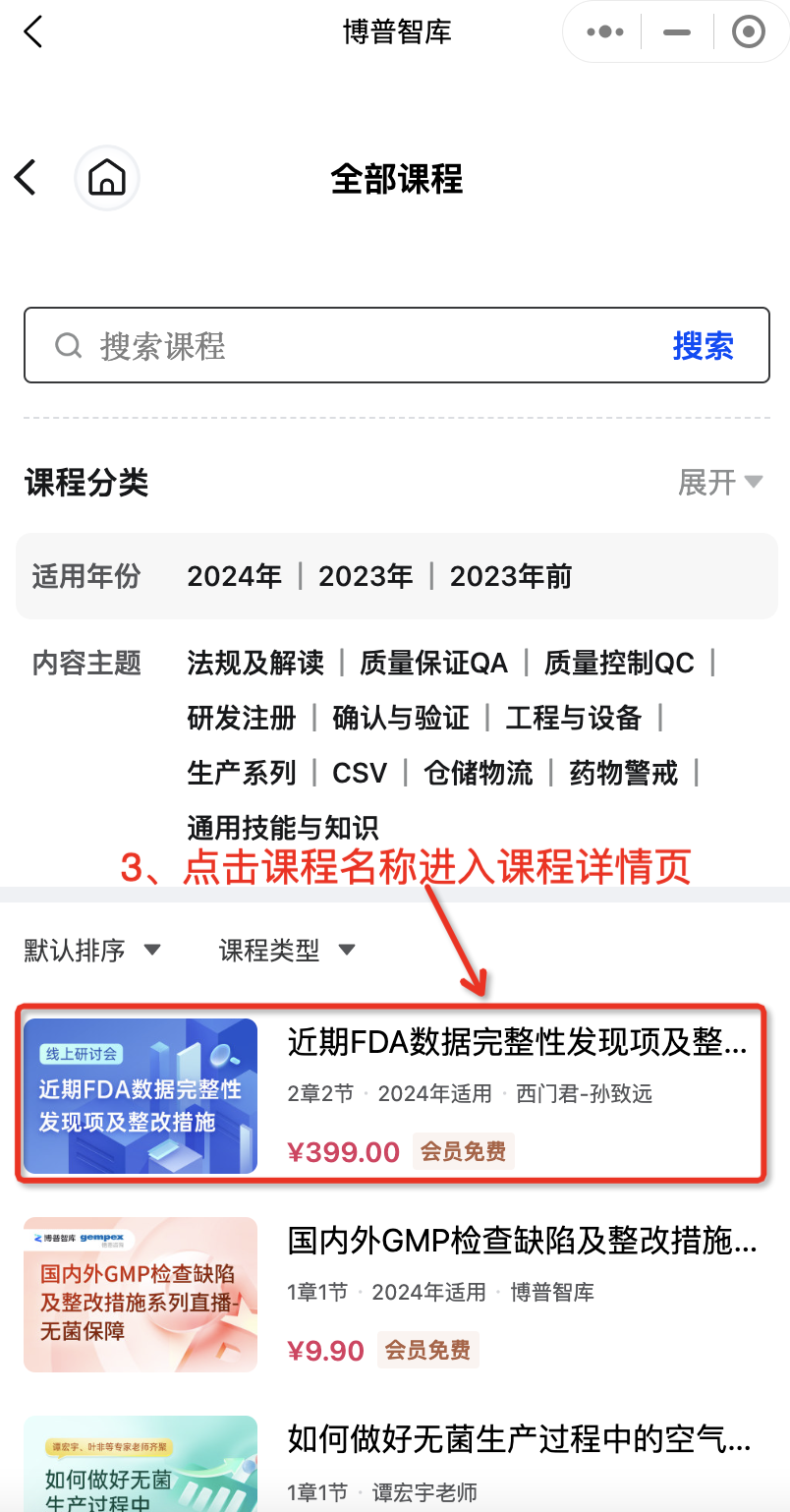
Task: Pick the 药物警戒 topic
Action: (623, 773)
